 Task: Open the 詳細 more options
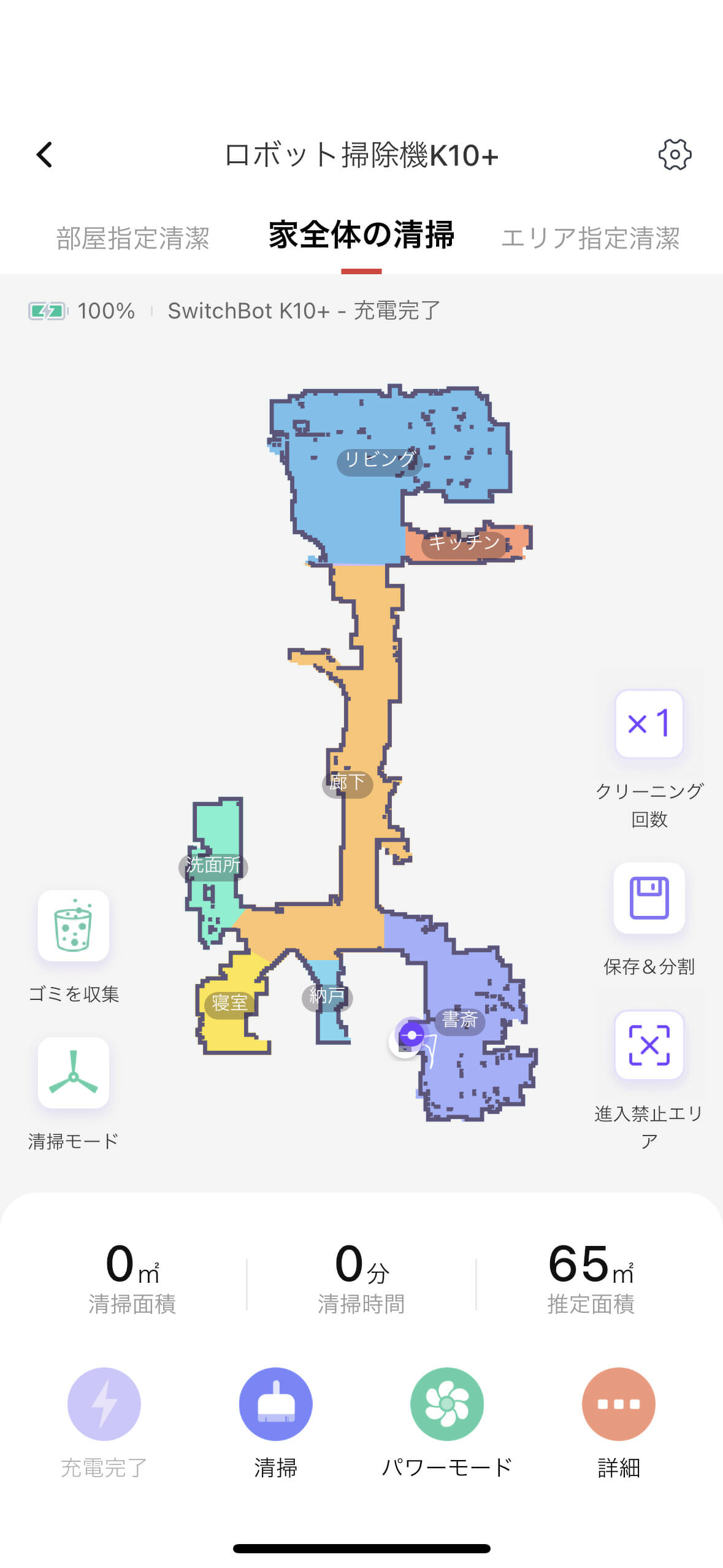(x=618, y=1404)
